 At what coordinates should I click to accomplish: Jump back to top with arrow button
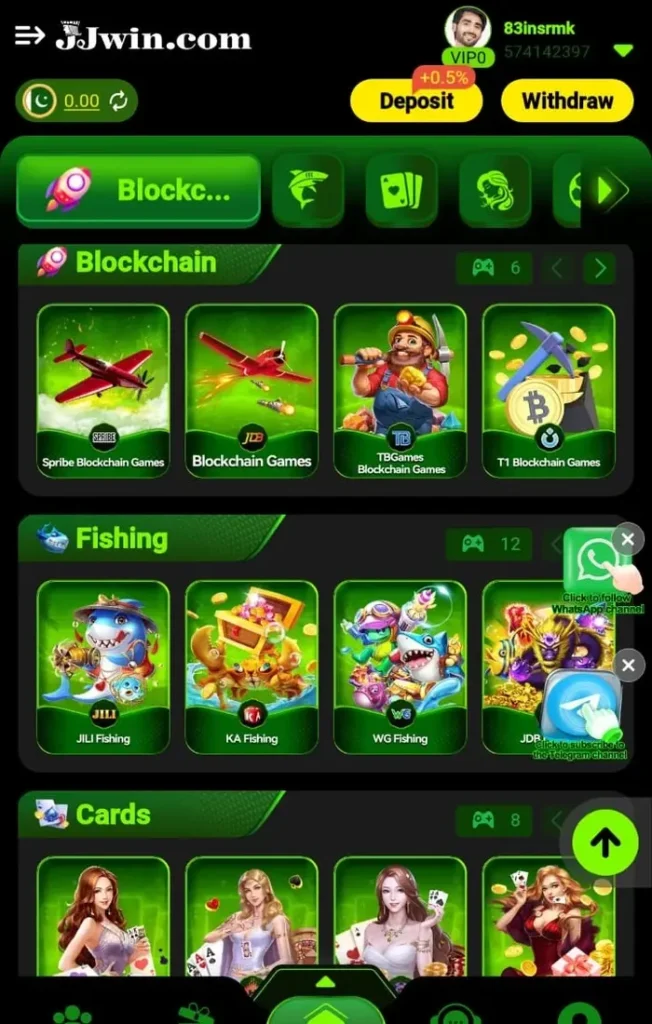tap(604, 843)
